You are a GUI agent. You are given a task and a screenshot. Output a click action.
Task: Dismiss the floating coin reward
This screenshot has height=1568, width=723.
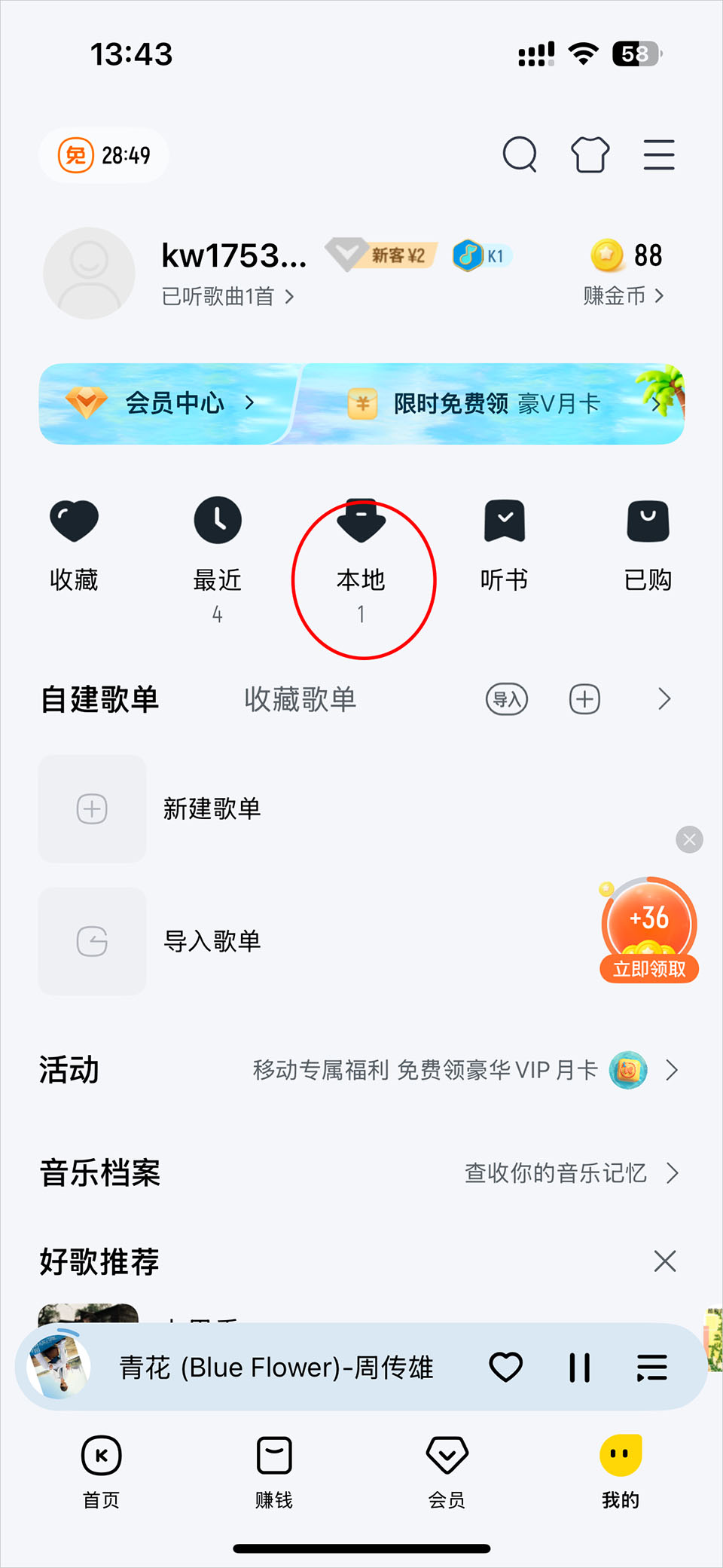689,839
